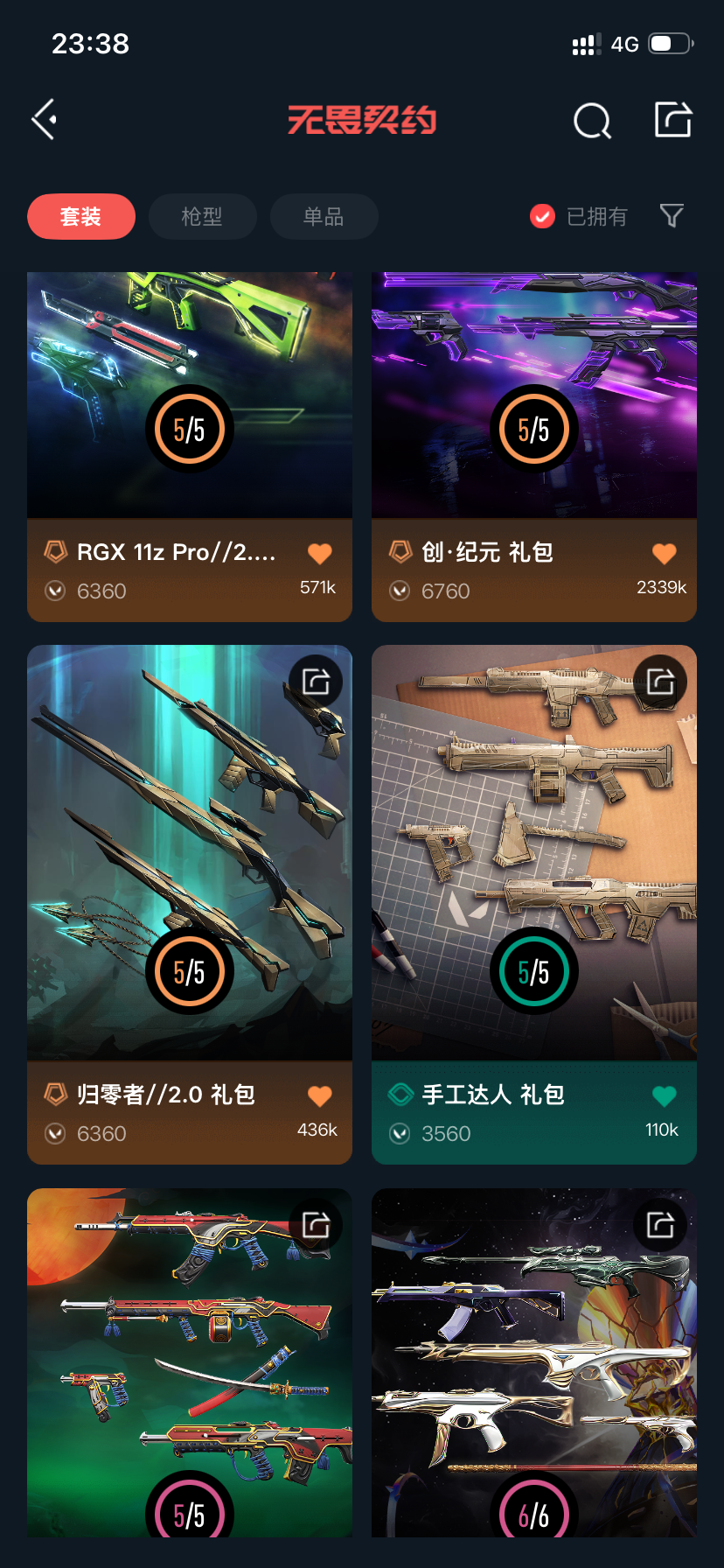This screenshot has height=1568, width=724.
Task: Go back using the top-left arrow
Action: (45, 120)
